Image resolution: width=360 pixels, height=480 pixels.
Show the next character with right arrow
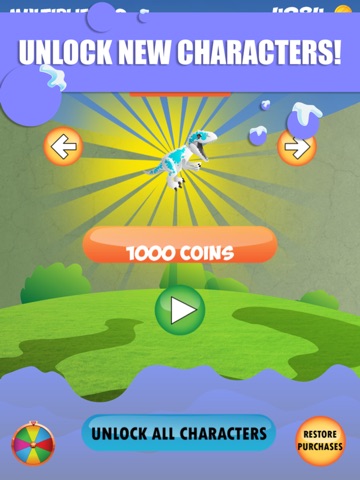[297, 147]
